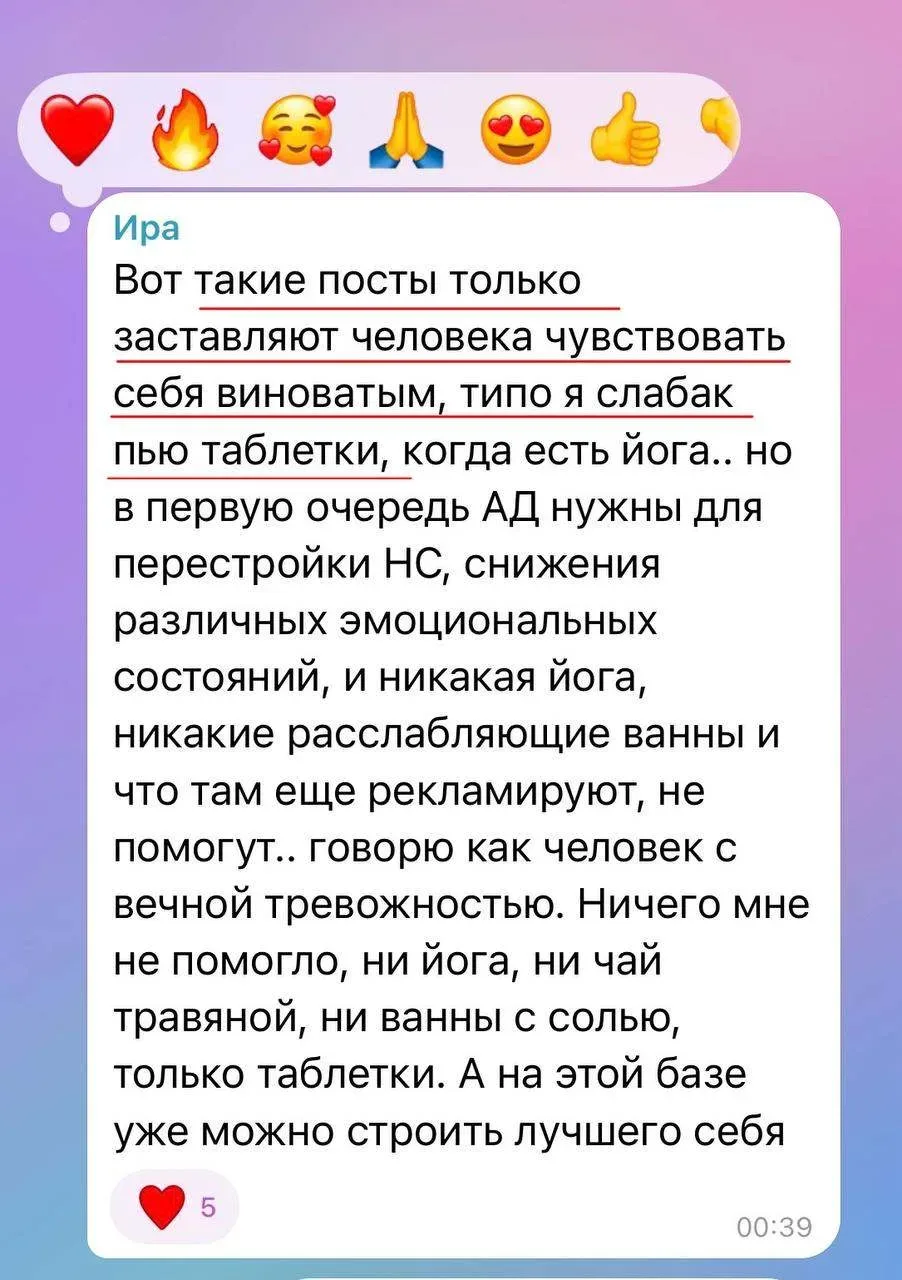React with the heart-eyes emoji
The image size is (902, 1280).
click(x=516, y=133)
